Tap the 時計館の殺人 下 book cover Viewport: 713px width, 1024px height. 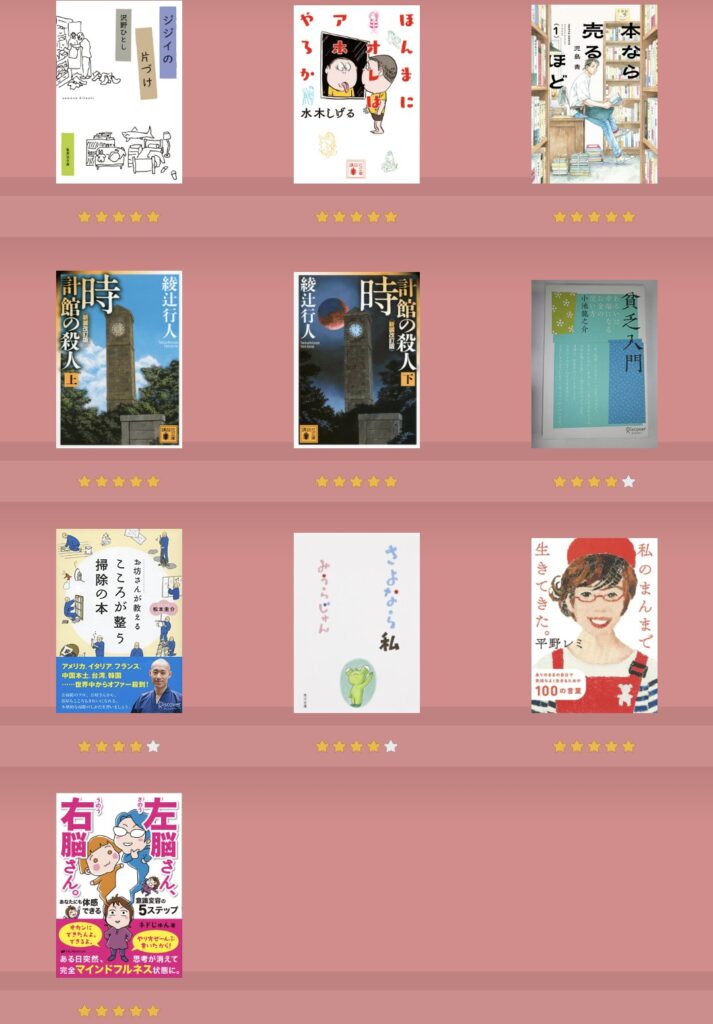[356, 359]
